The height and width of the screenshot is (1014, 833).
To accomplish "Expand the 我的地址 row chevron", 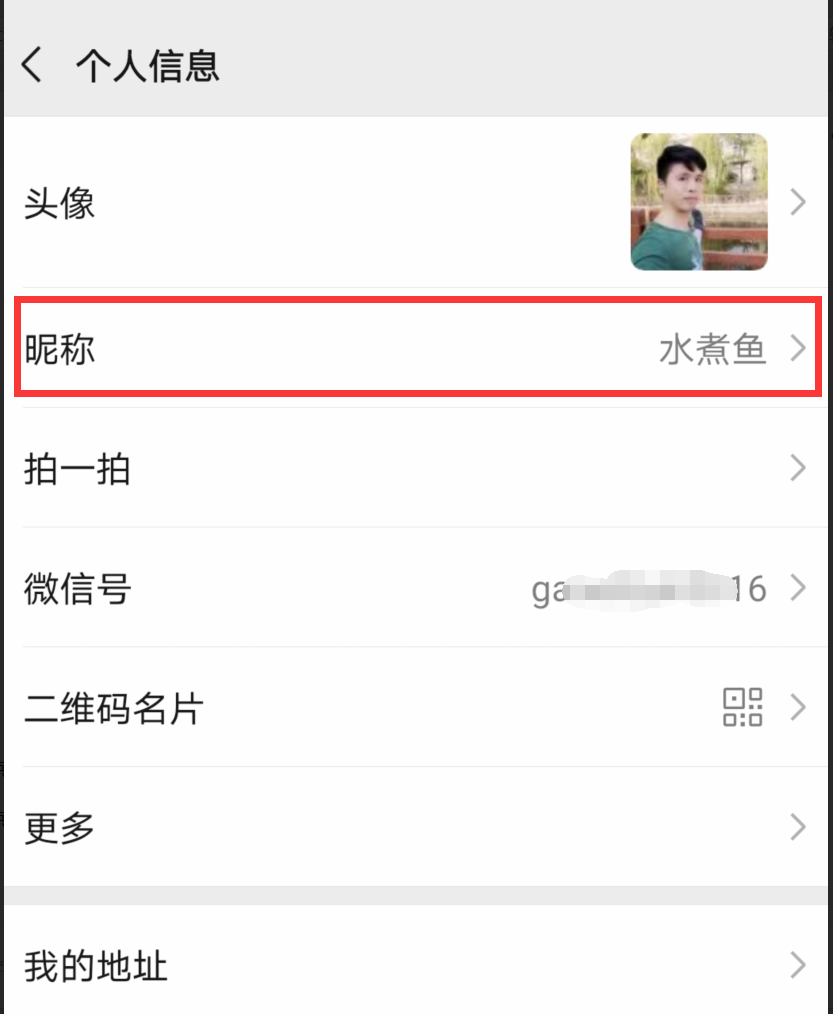I will (x=797, y=966).
